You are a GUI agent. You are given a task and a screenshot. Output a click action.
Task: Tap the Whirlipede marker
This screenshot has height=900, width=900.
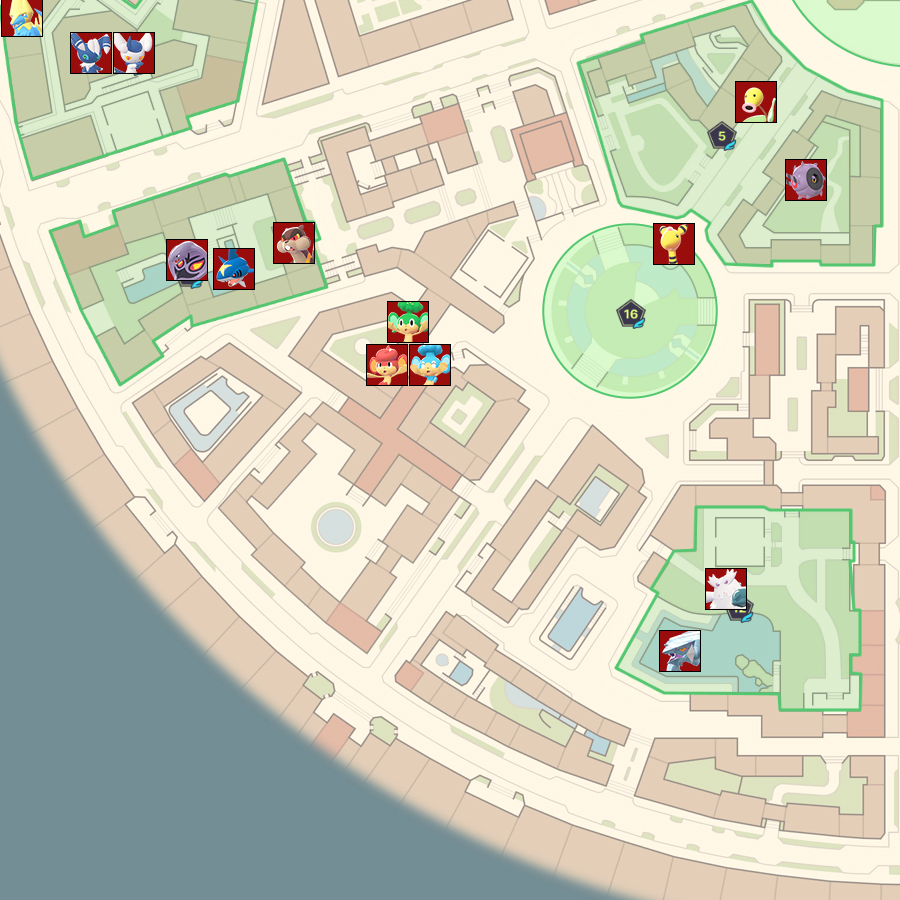tap(806, 180)
